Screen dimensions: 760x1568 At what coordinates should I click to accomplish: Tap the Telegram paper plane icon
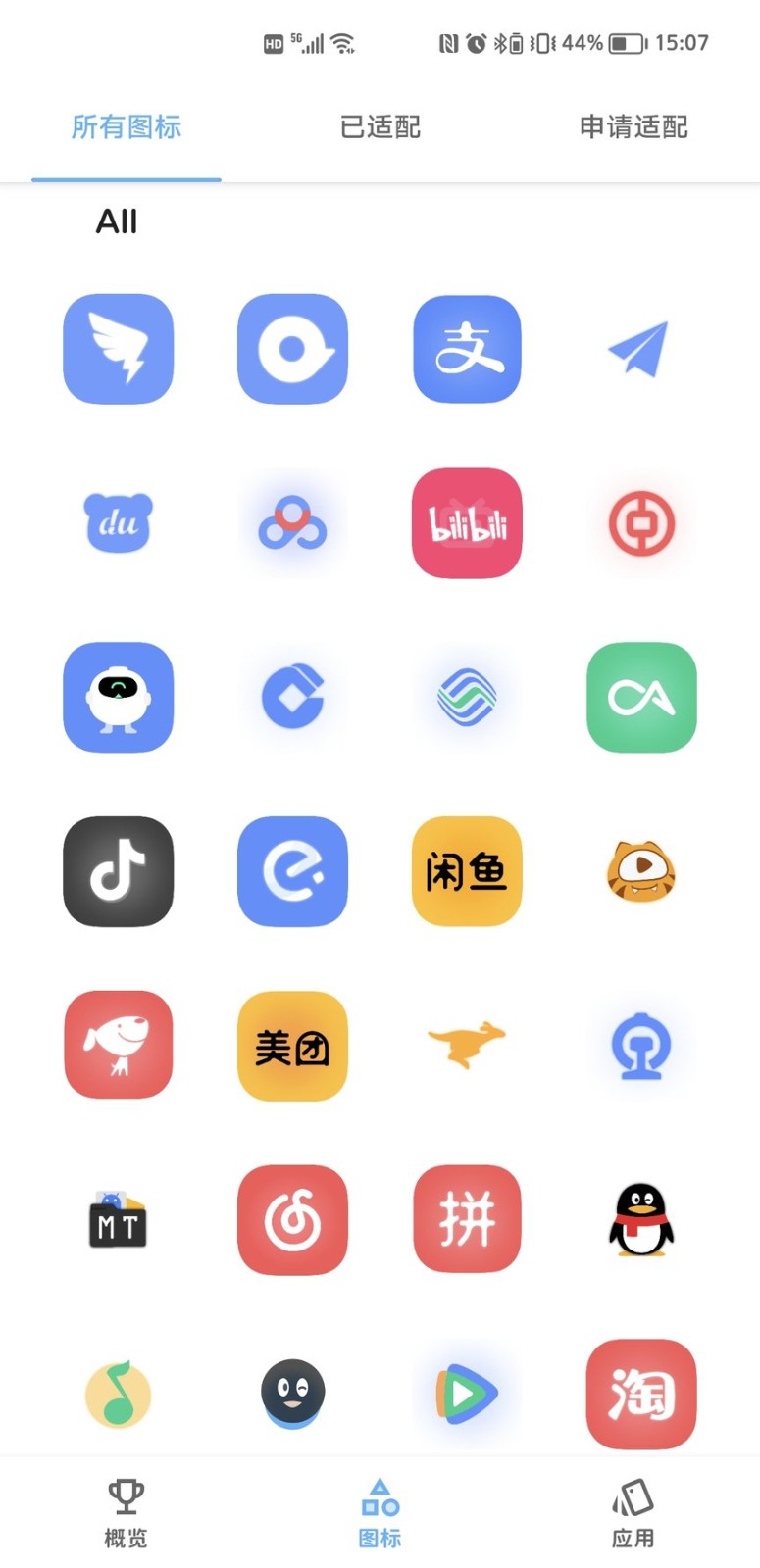coord(640,349)
